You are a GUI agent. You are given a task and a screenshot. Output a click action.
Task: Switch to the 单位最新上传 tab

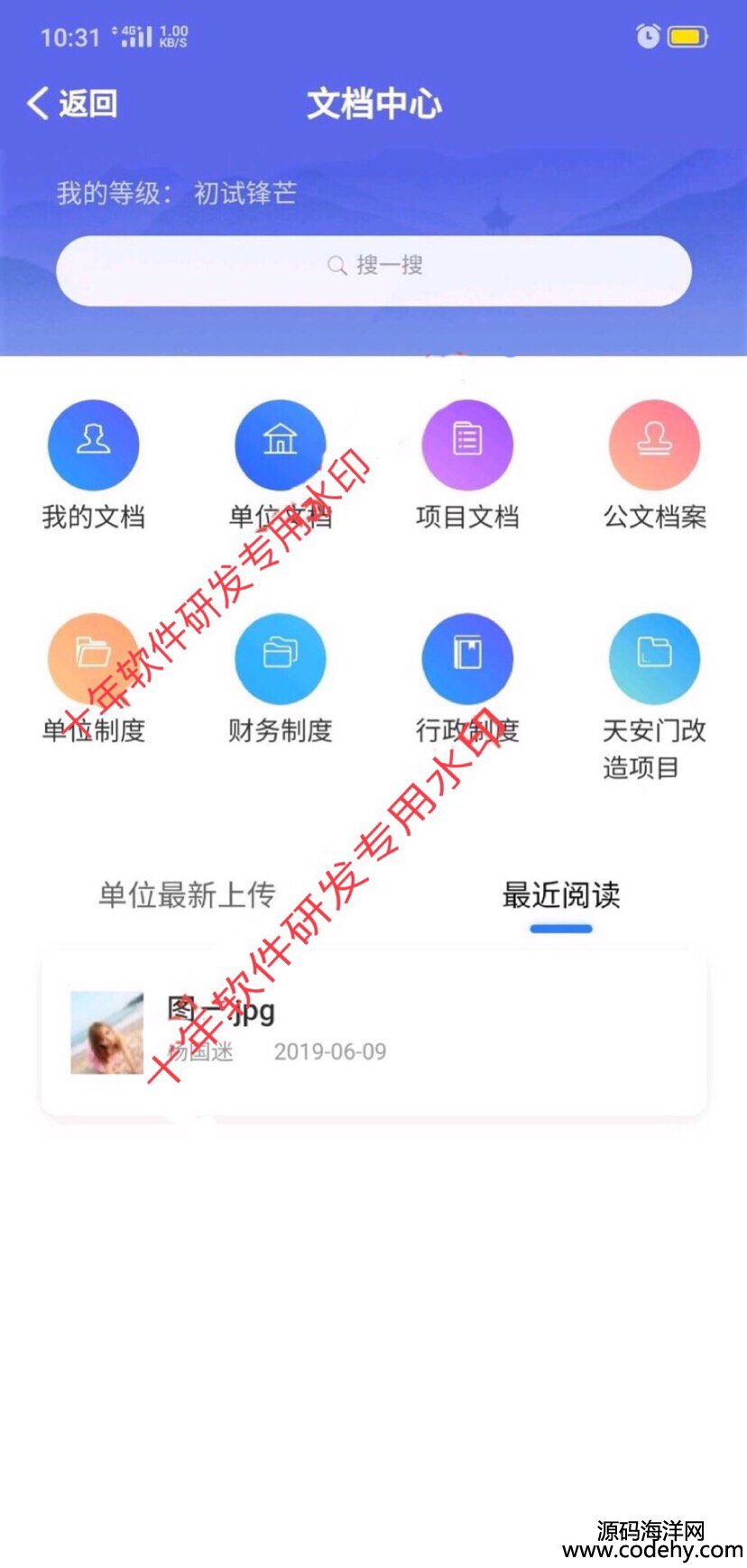click(187, 895)
